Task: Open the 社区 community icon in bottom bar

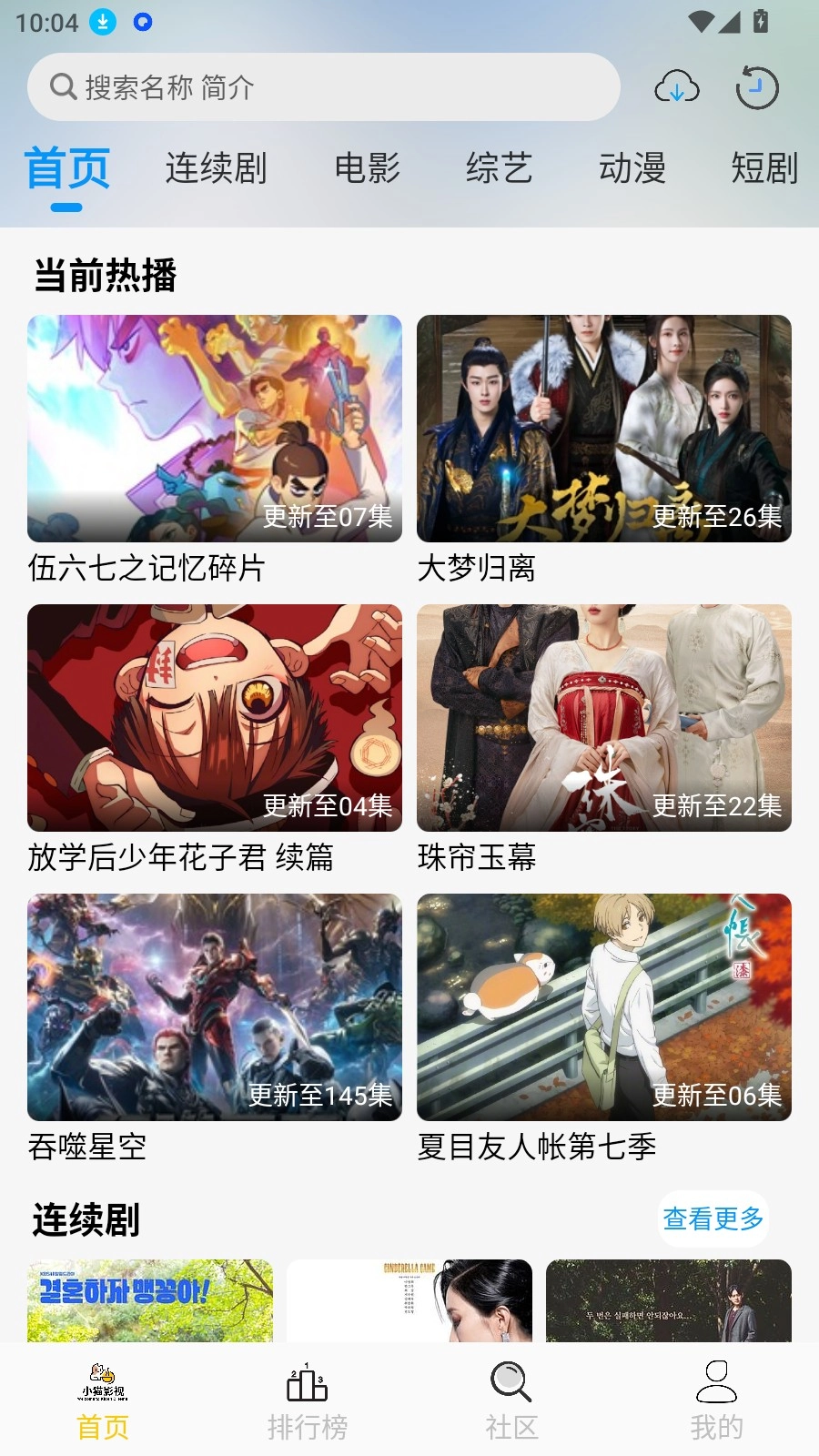Action: pos(511,1386)
